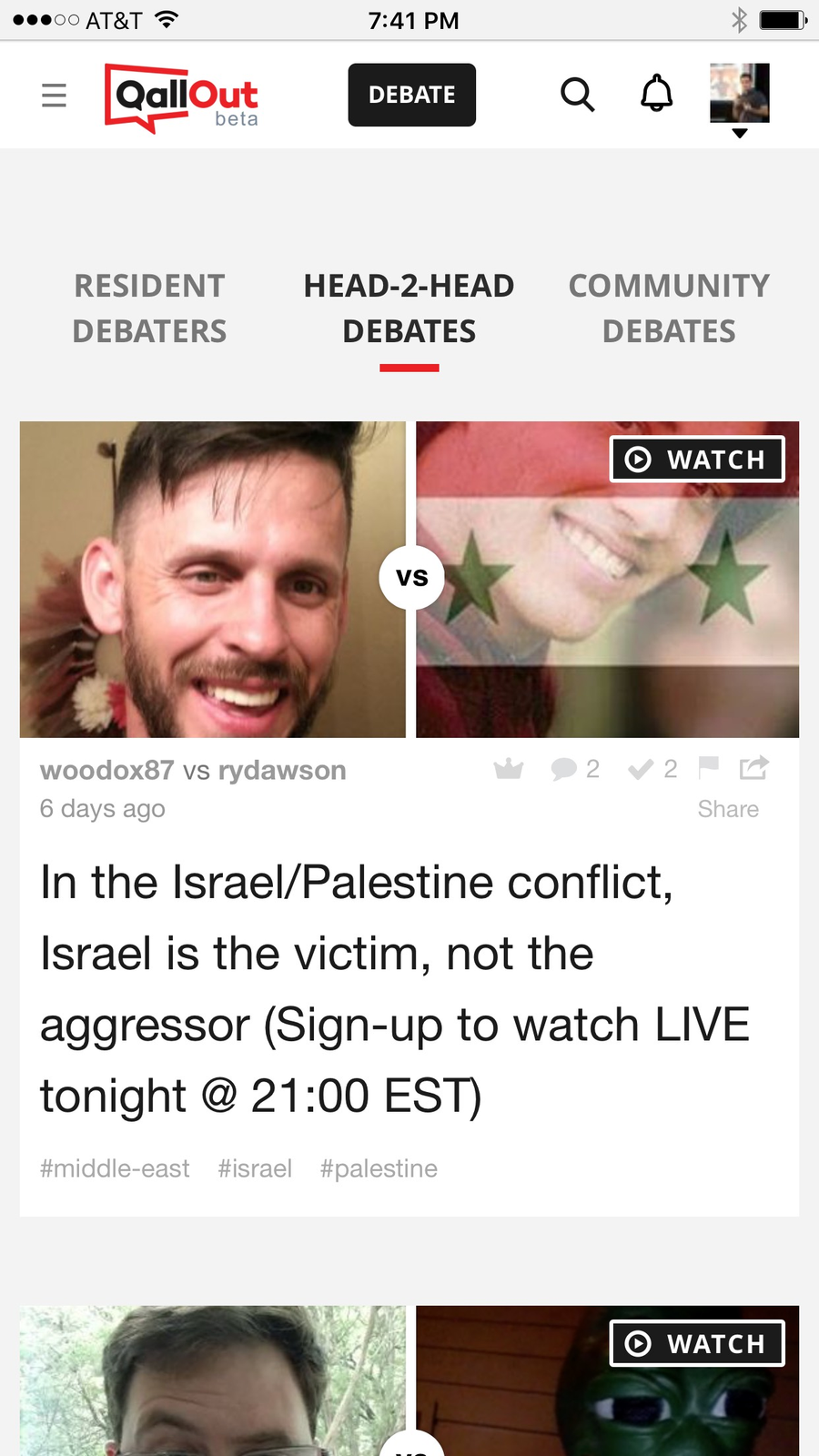Tap the crown icon on the Israel debate
The height and width of the screenshot is (1456, 819).
[x=509, y=770]
